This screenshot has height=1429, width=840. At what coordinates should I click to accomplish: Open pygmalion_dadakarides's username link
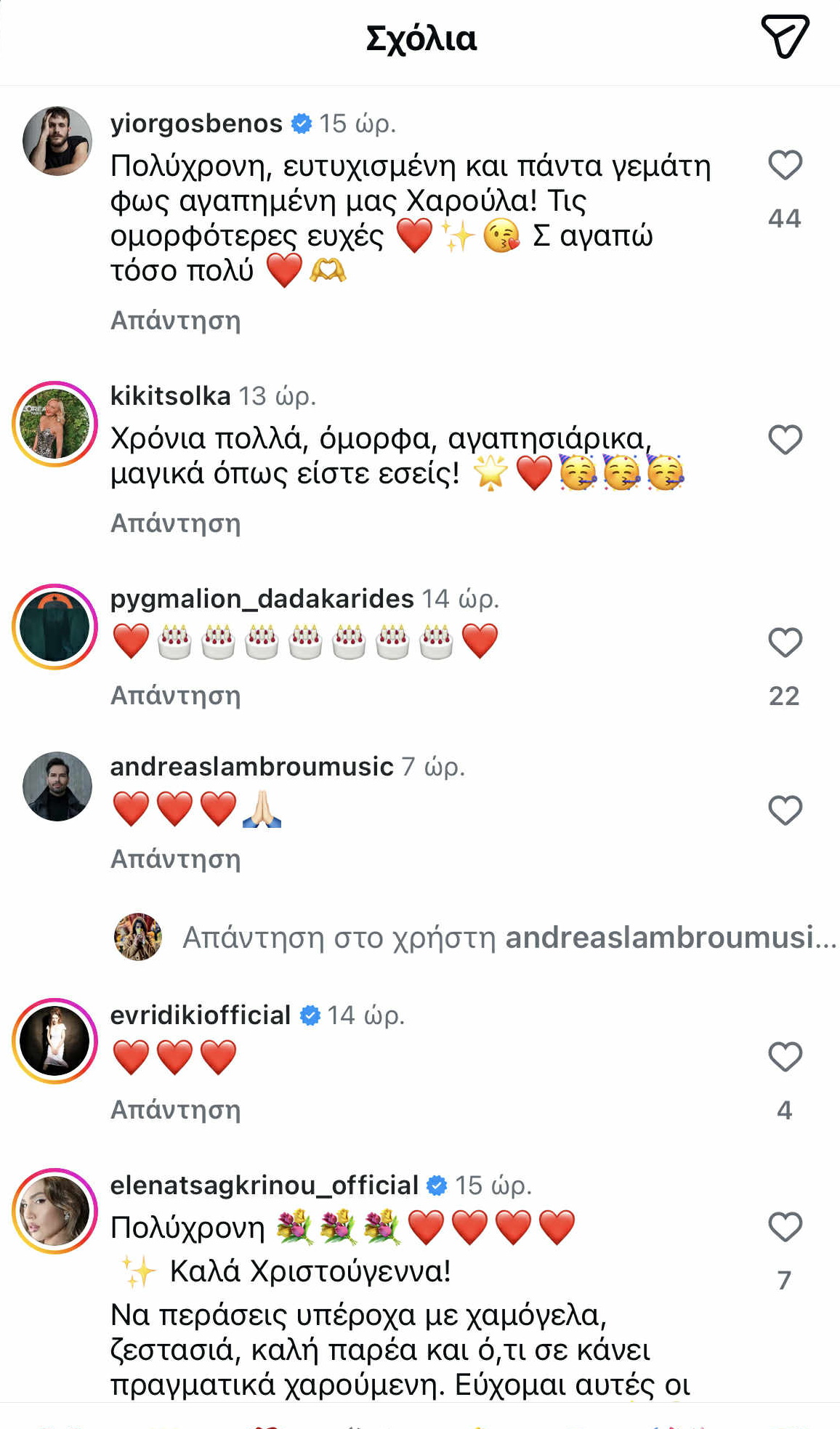click(x=262, y=599)
